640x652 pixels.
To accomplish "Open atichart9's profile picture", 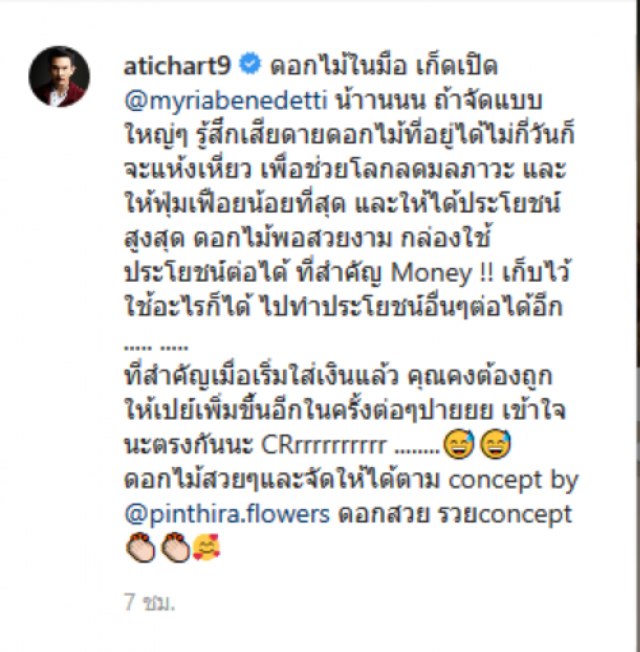I will click(x=59, y=76).
